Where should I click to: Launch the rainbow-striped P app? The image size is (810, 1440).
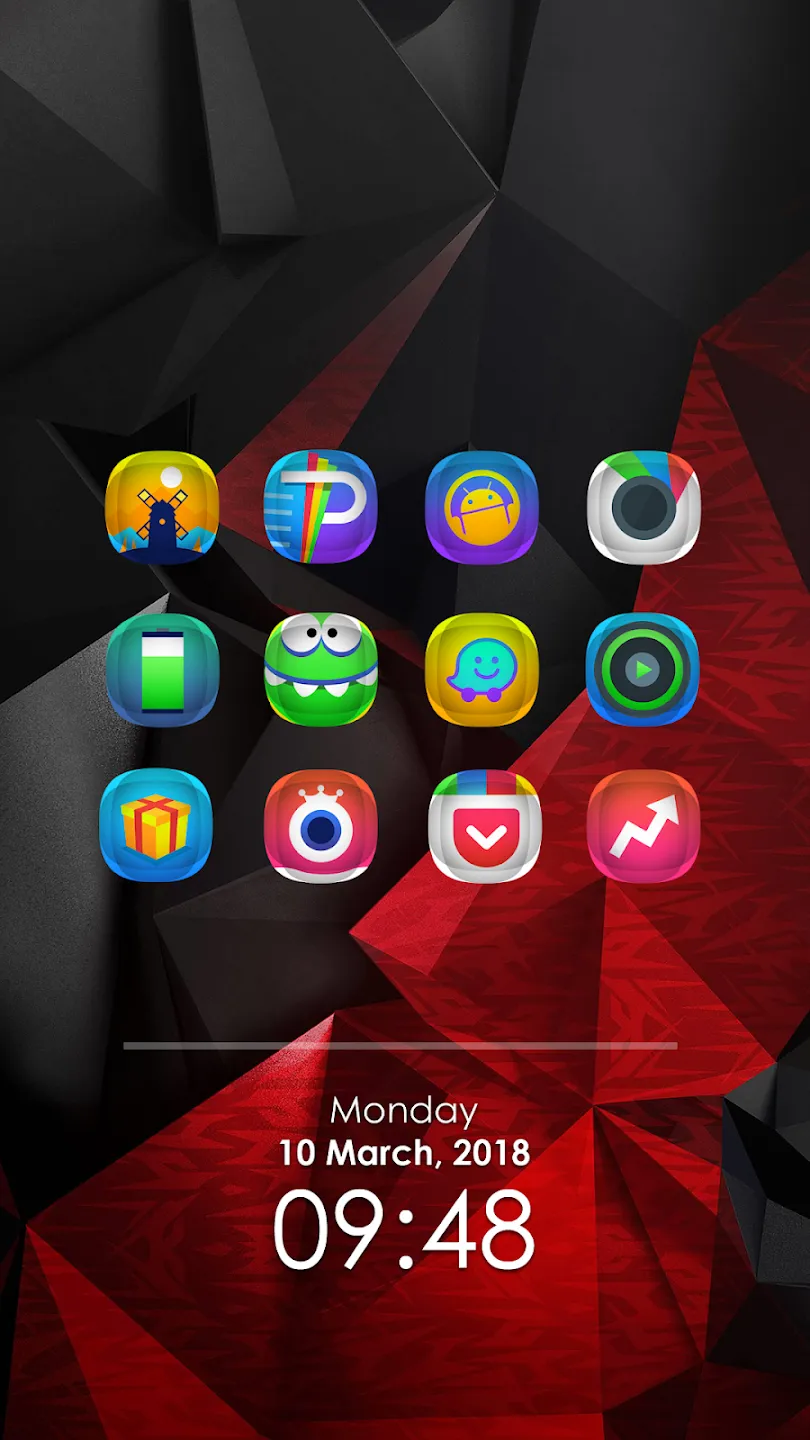click(320, 507)
